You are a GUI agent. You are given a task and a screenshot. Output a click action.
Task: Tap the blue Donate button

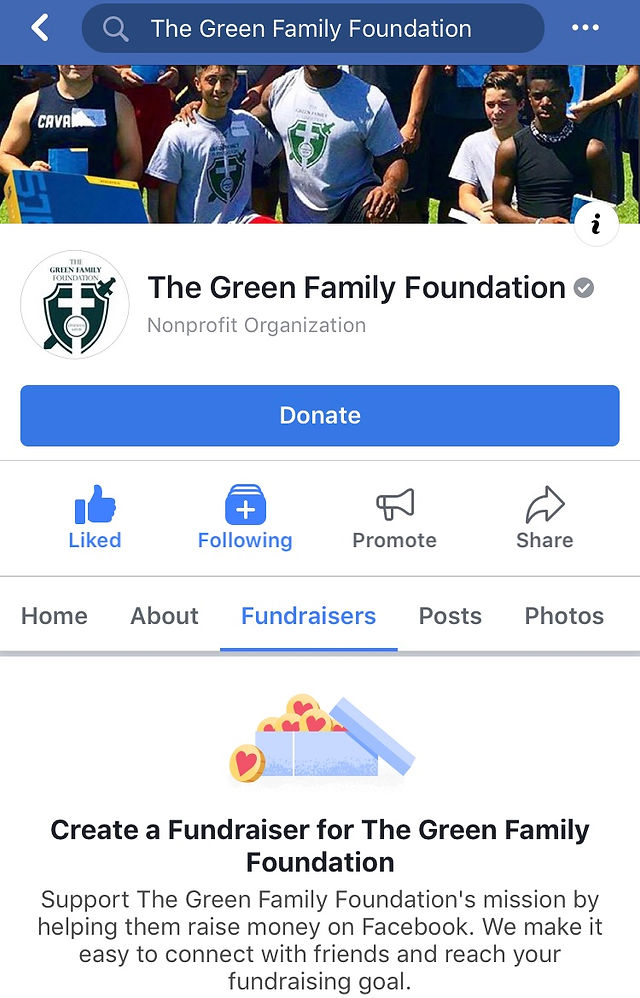320,416
